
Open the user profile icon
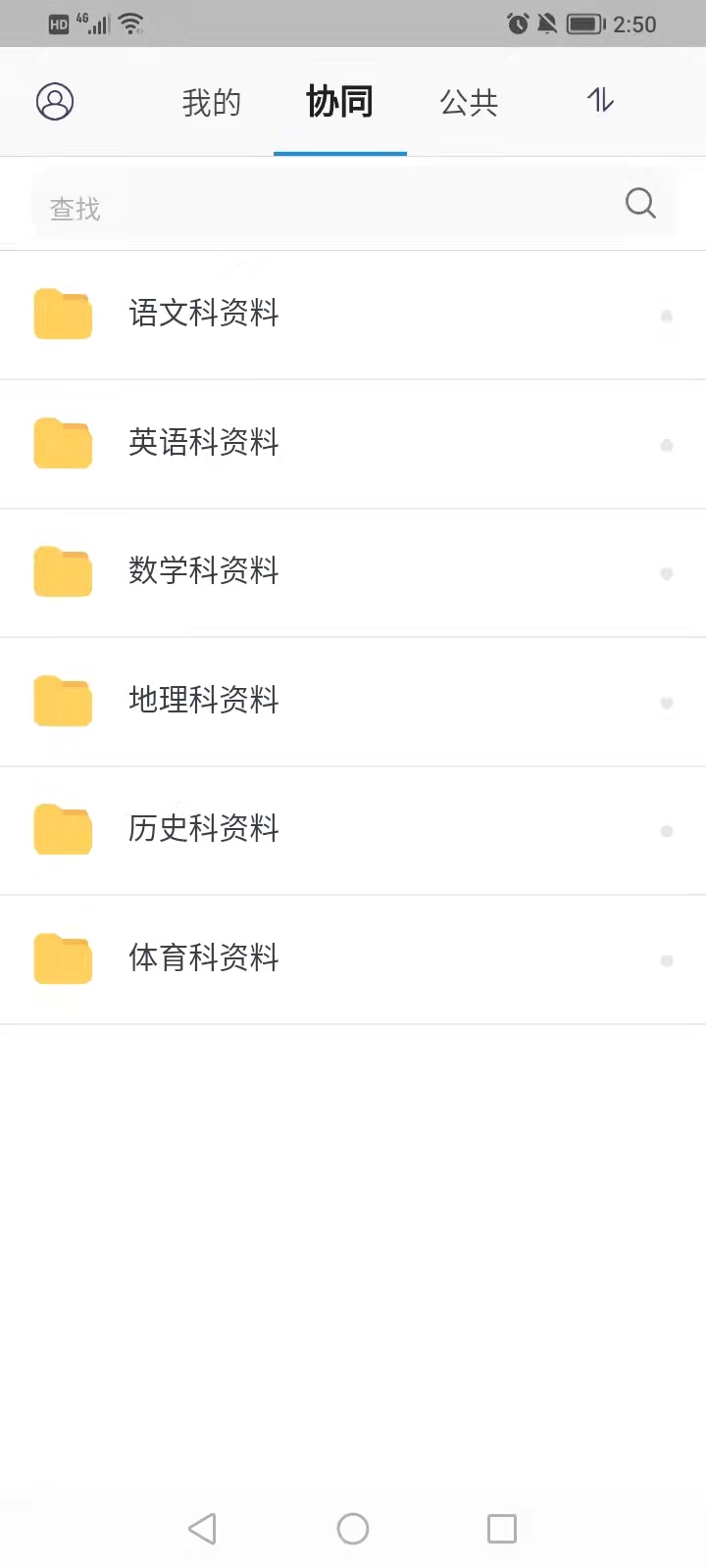(55, 102)
